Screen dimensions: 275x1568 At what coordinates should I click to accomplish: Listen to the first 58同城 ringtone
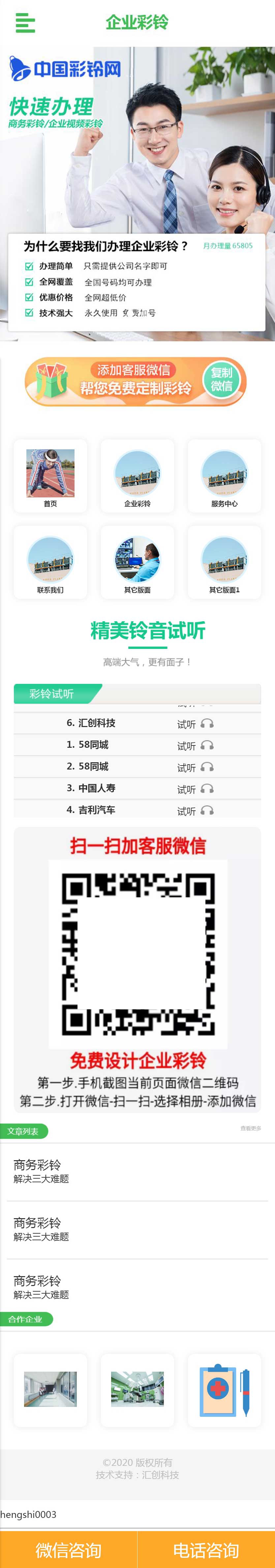click(195, 746)
